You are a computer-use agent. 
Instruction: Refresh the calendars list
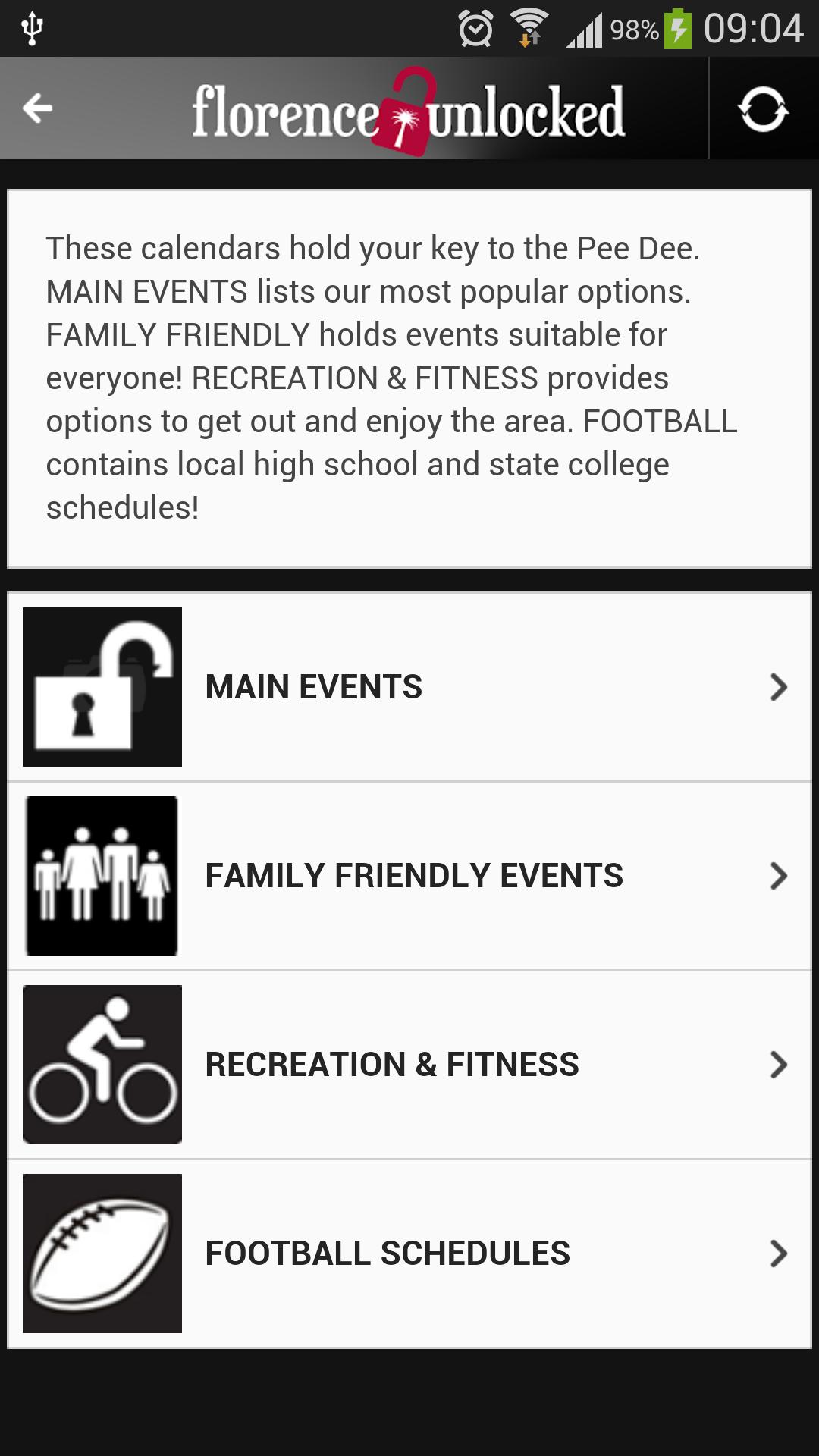[x=763, y=108]
